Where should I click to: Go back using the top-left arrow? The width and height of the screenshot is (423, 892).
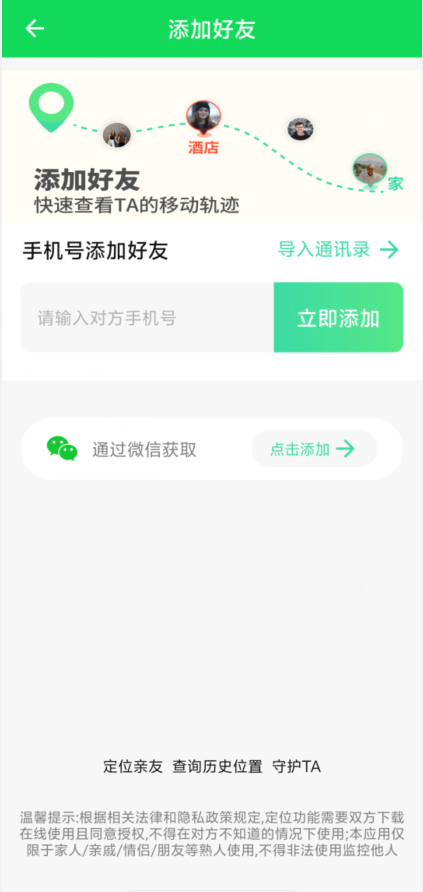pos(35,28)
